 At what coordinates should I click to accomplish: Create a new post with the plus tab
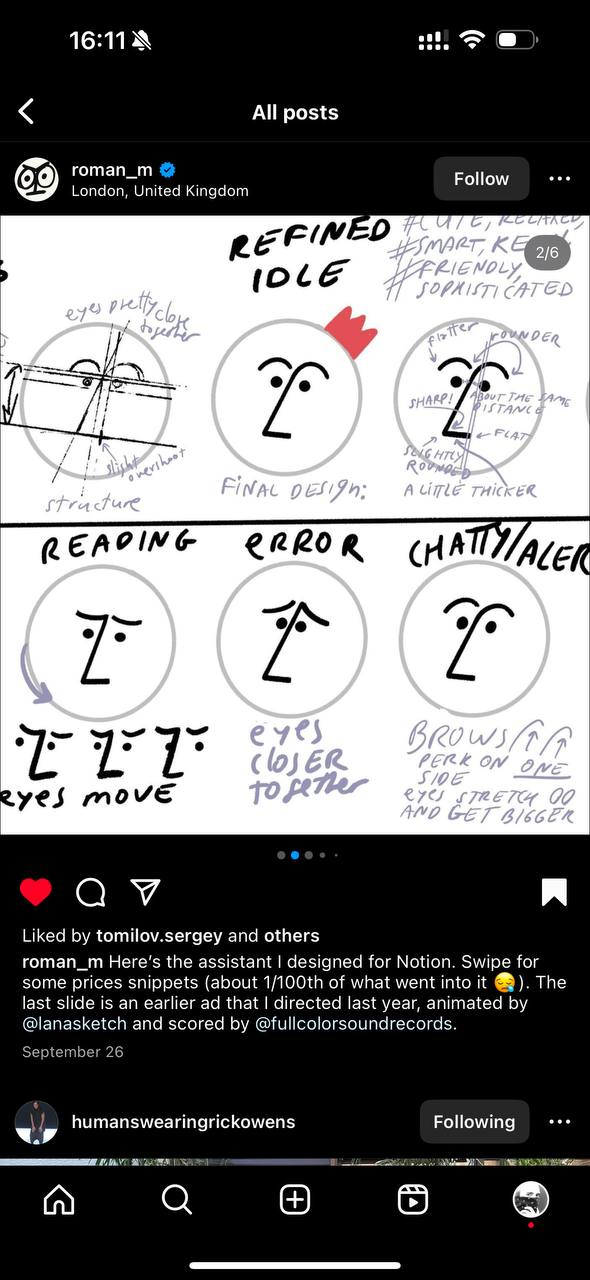295,1199
